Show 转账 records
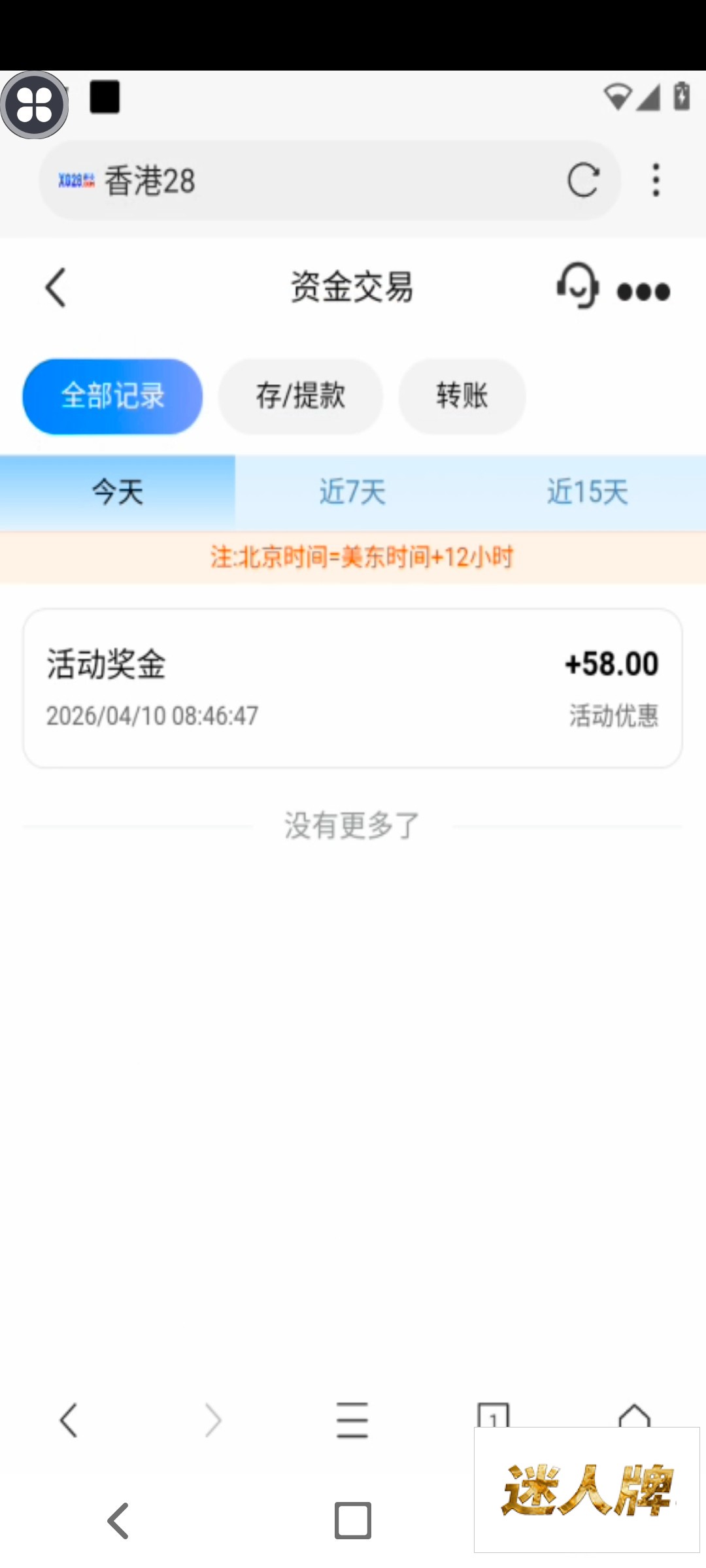706x1568 pixels. 462,397
